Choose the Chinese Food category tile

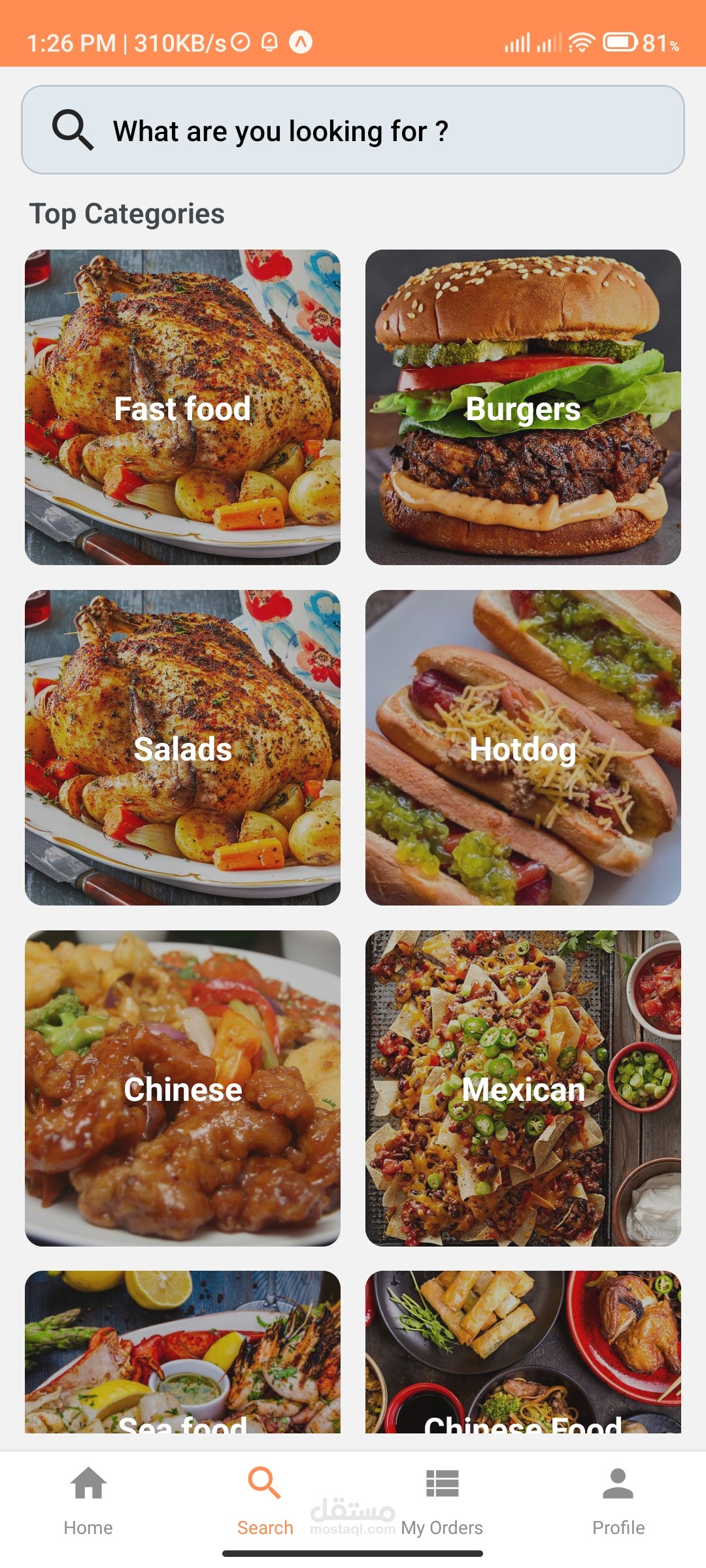(x=523, y=1352)
